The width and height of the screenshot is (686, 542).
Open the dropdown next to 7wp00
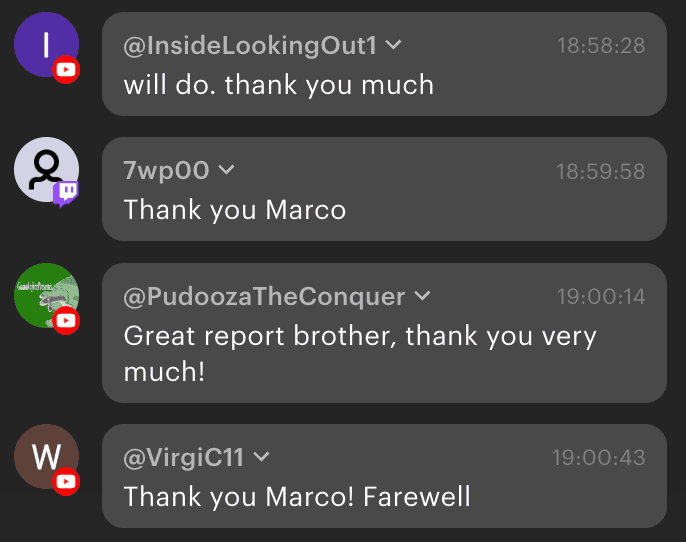coord(226,171)
